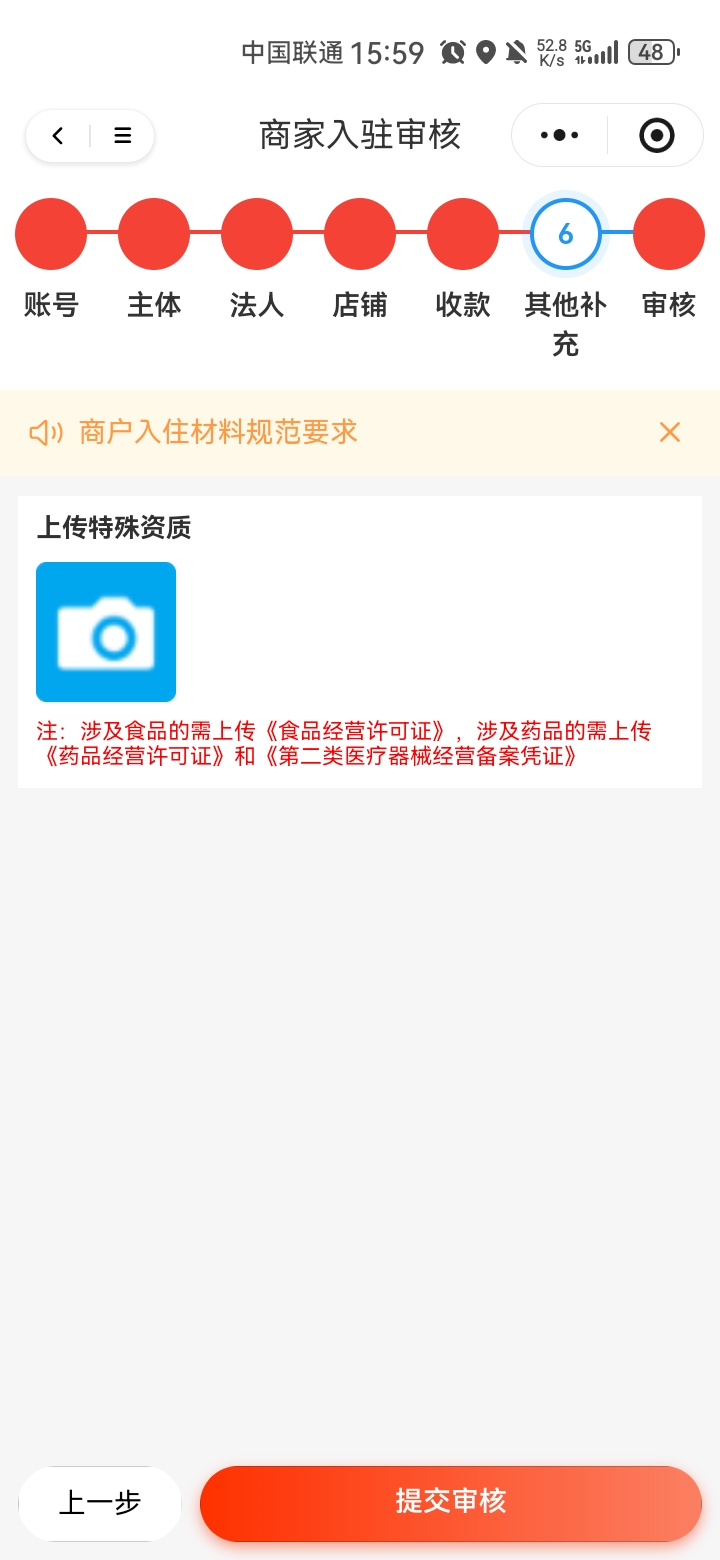Tap the 提交审核 submit button
Viewport: 720px width, 1560px height.
[x=449, y=1502]
